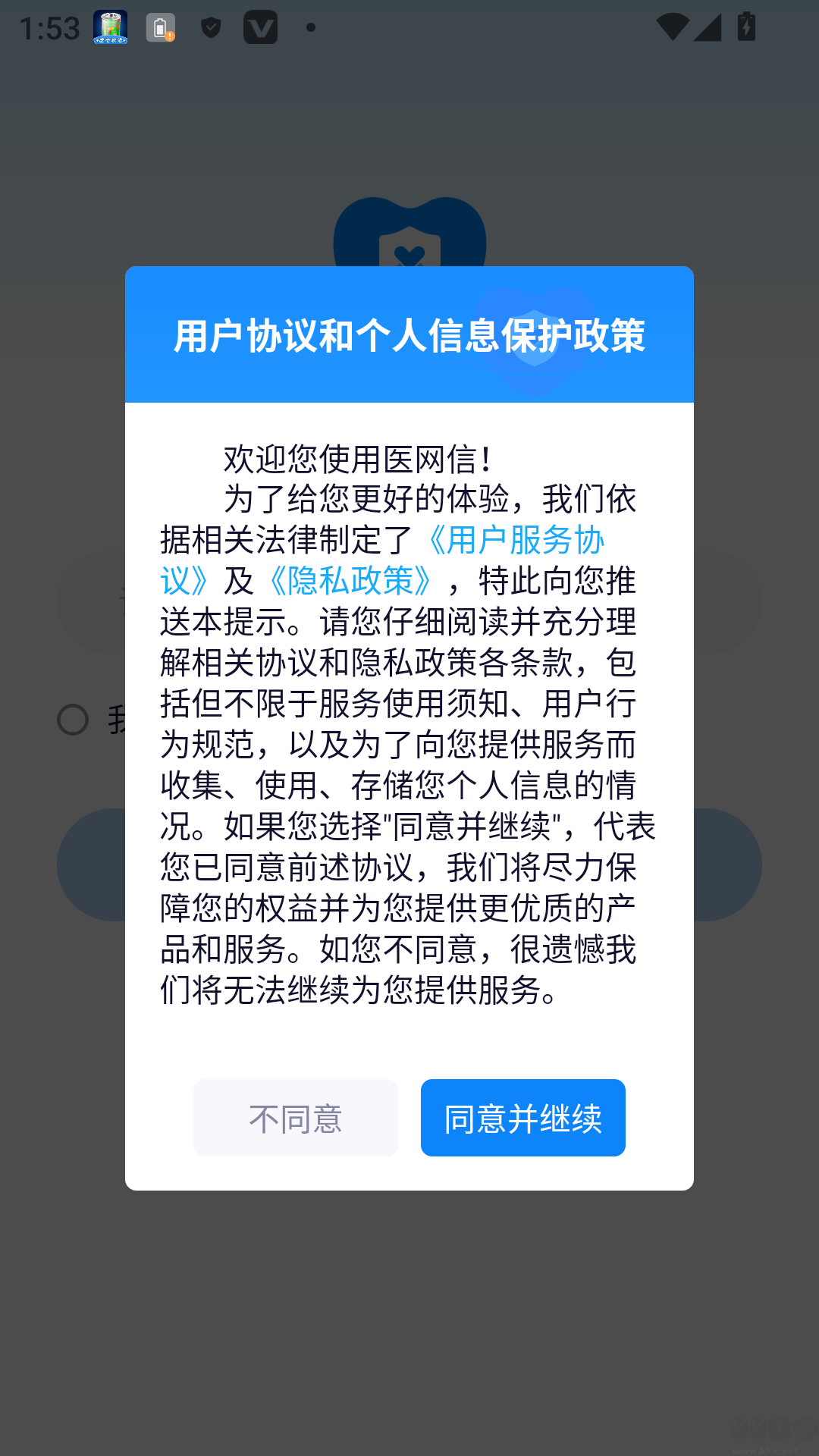The width and height of the screenshot is (819, 1456).
Task: Tap the charging battery indicator
Action: (x=746, y=28)
